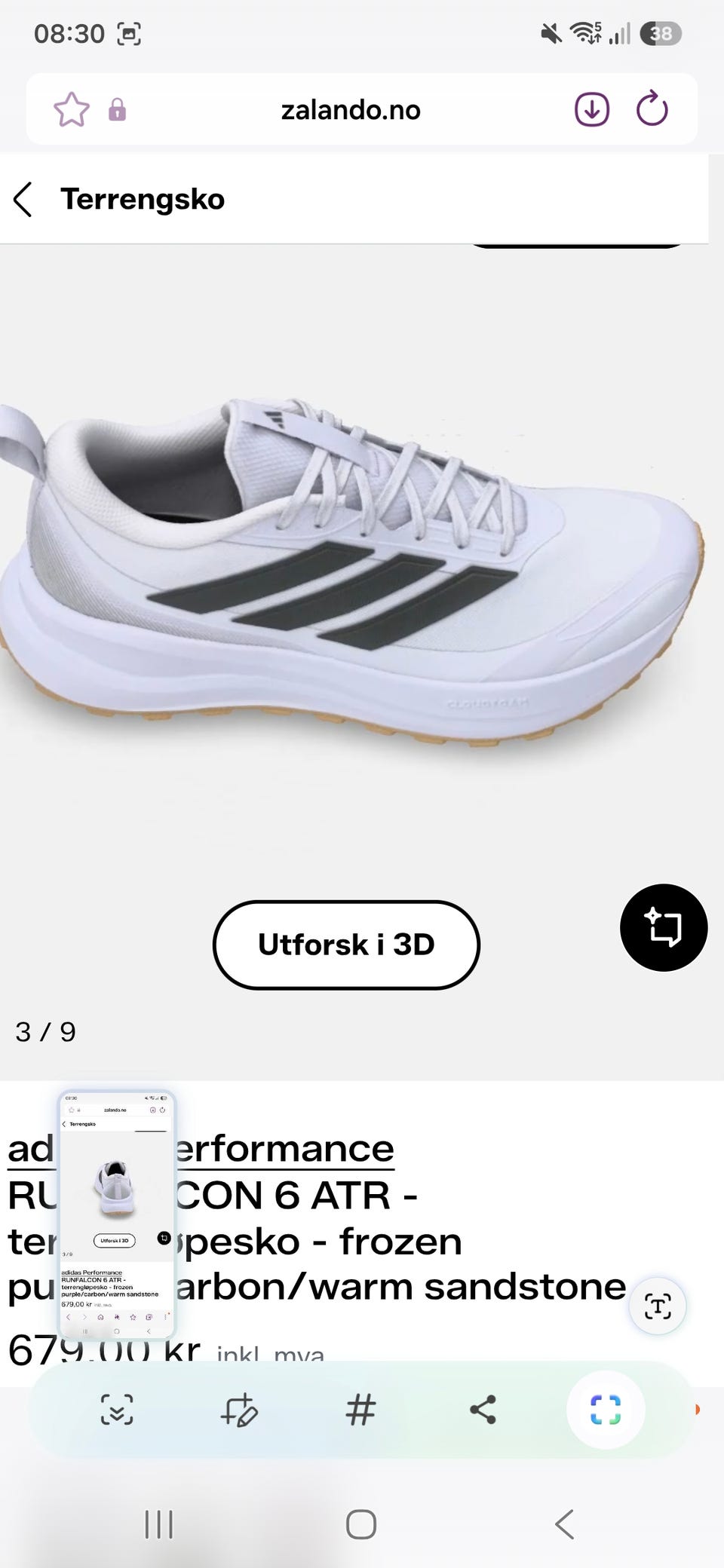Open the screenshot preview thumbnail
This screenshot has width=724, height=1568.
pos(116,1214)
